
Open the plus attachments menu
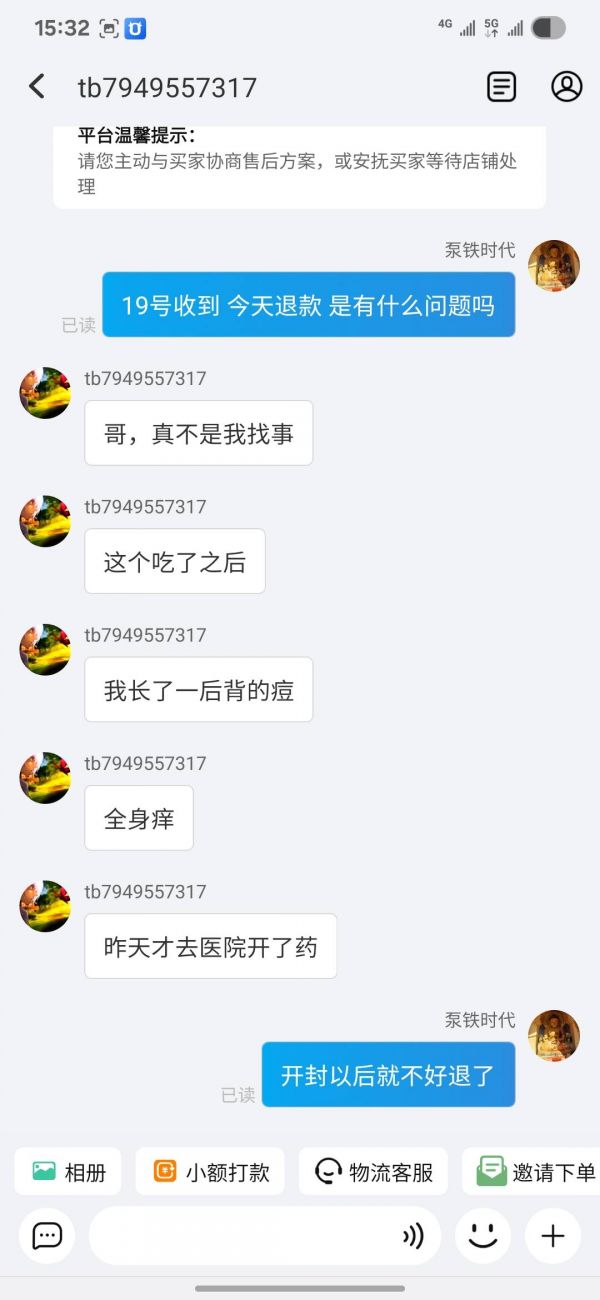(553, 1236)
